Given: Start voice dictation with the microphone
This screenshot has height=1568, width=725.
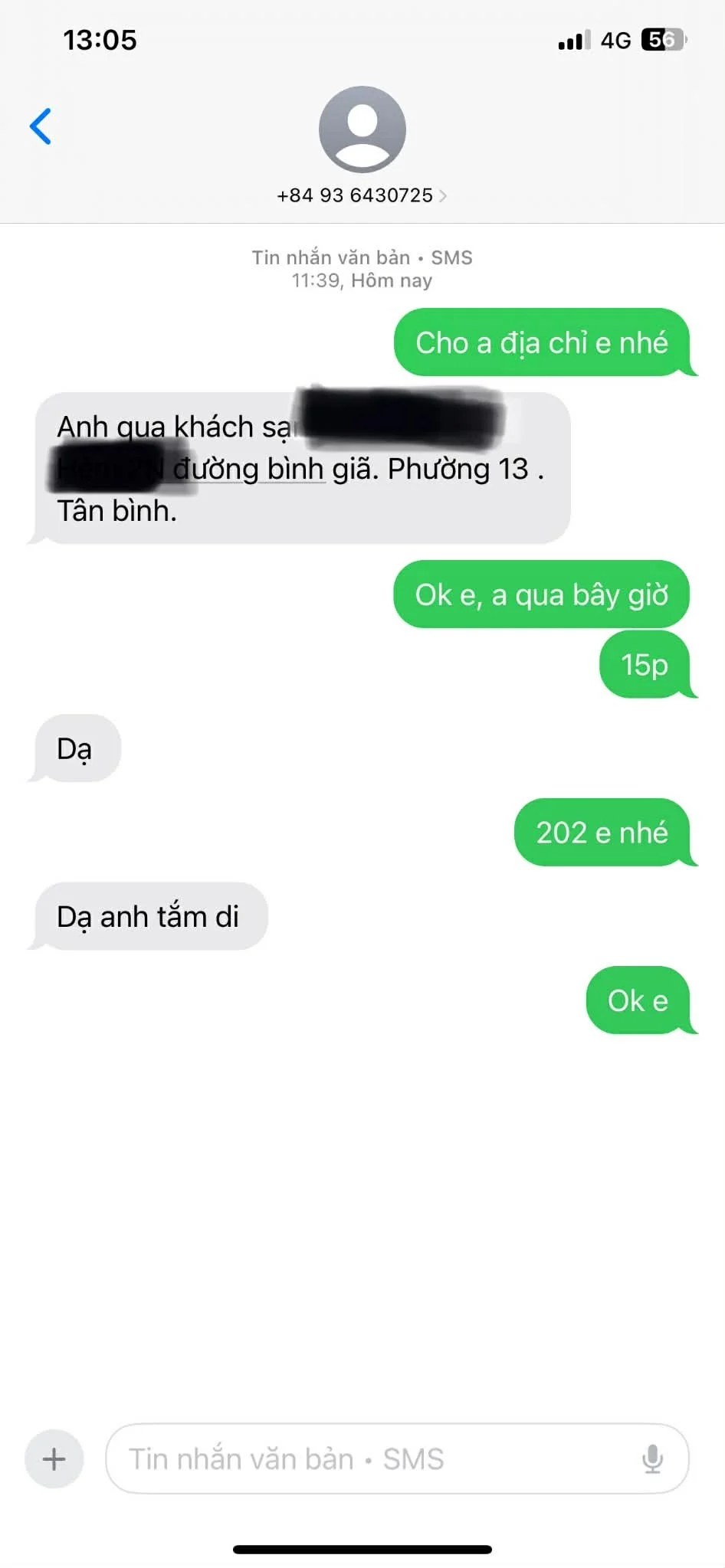Looking at the screenshot, I should point(652,1458).
